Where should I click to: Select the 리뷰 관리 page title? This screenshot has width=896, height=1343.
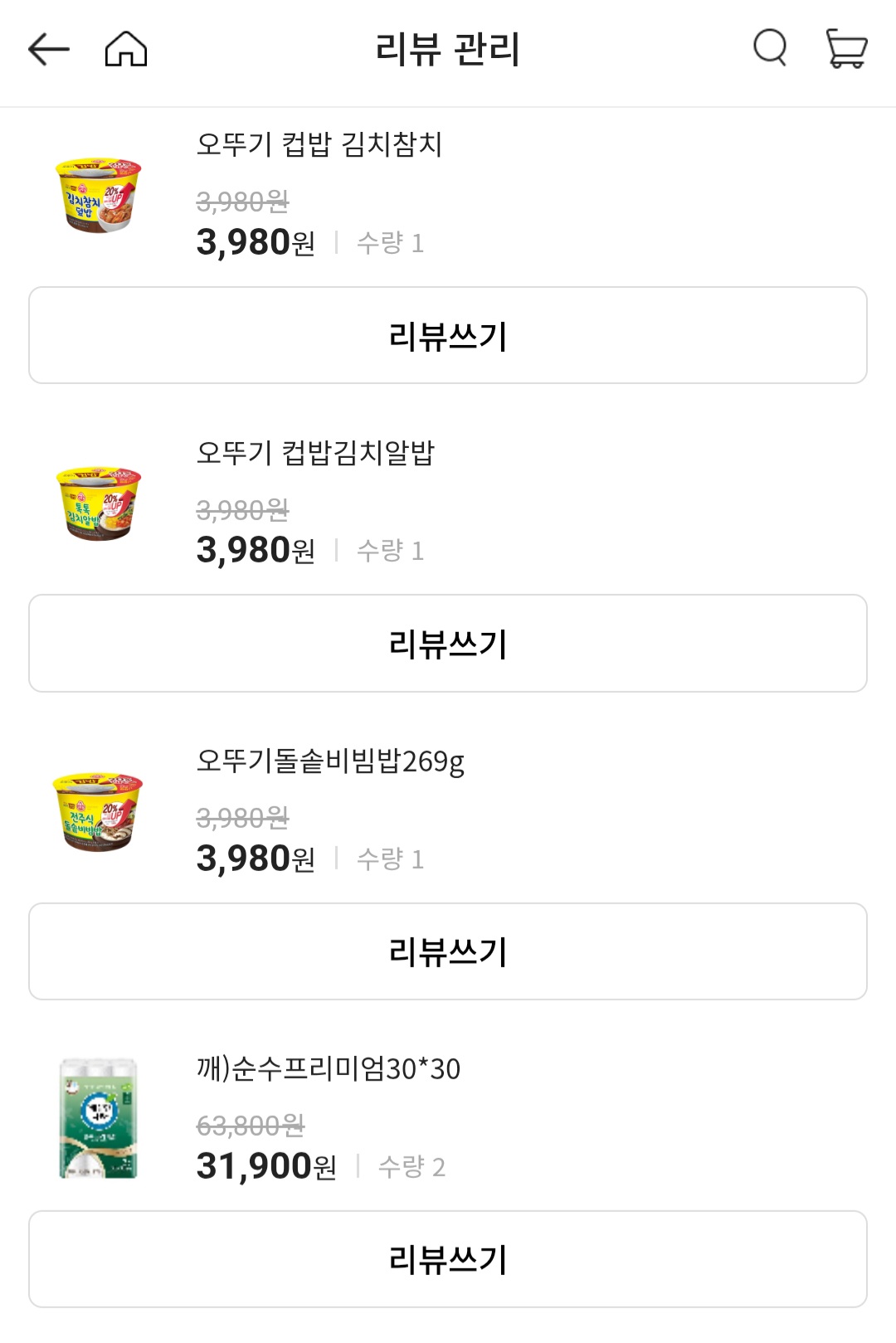click(448, 47)
